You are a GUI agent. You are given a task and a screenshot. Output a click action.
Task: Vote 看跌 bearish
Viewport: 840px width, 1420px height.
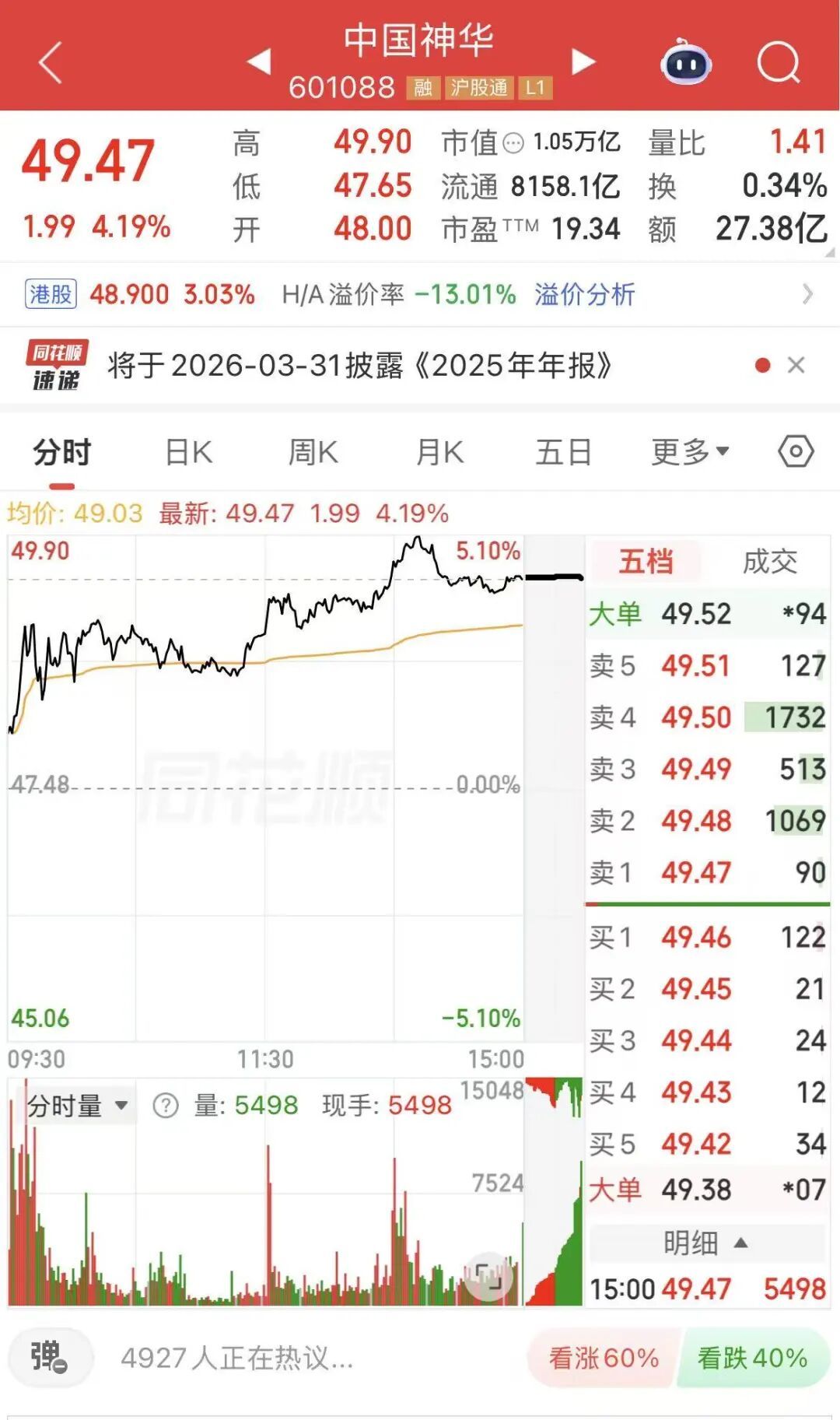752,1358
